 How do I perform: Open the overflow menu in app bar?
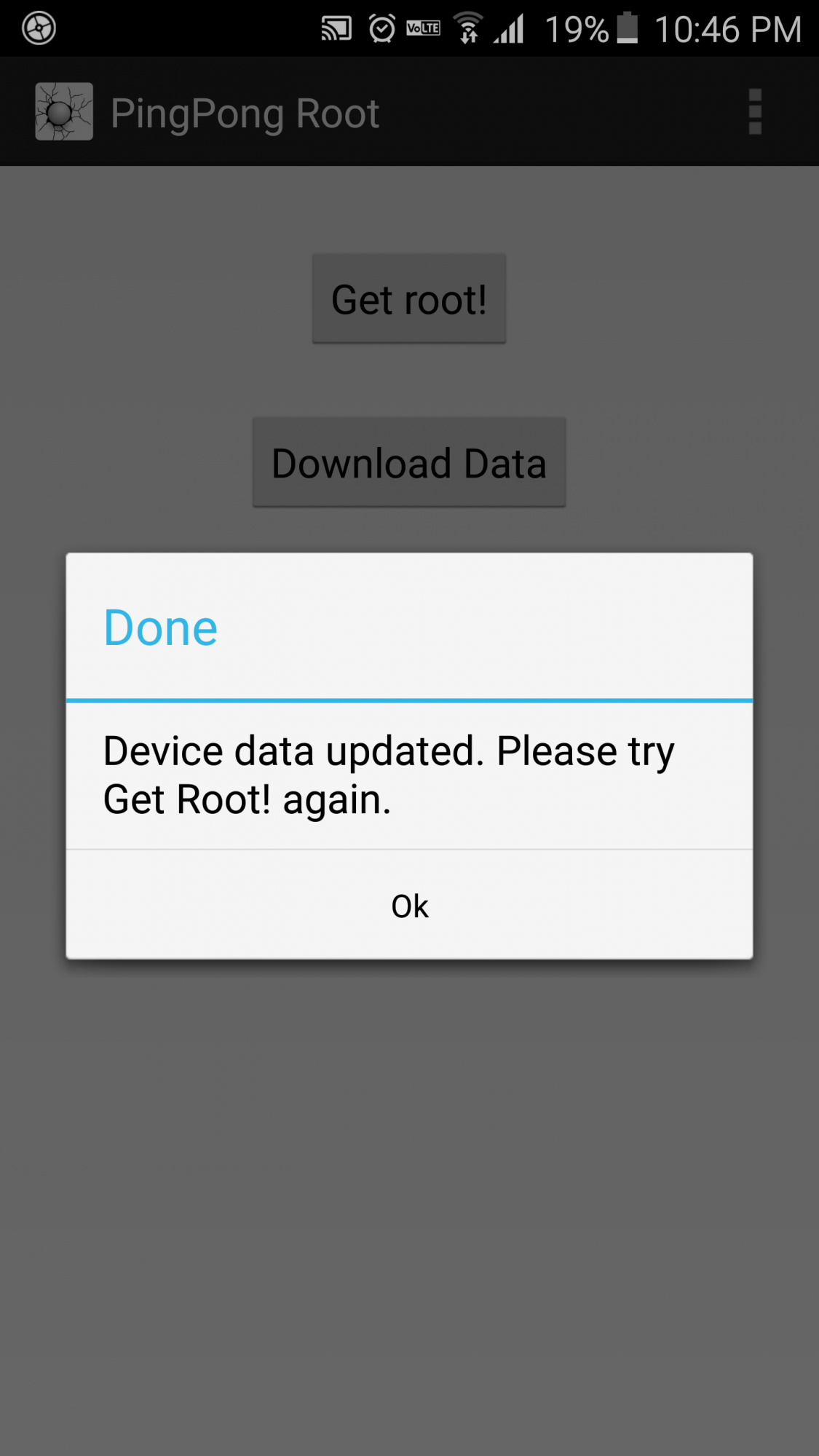point(755,112)
